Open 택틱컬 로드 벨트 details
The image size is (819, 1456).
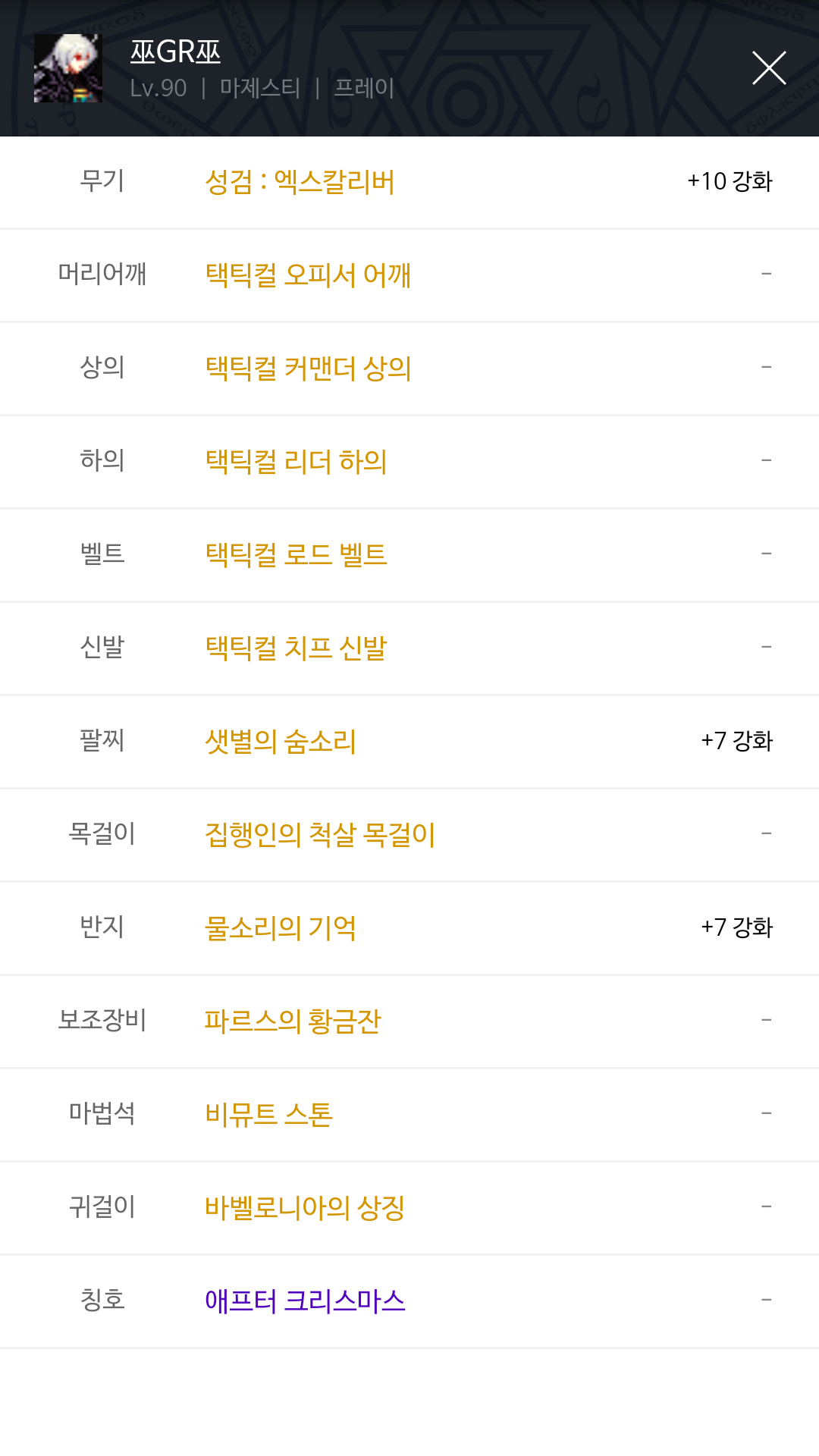tap(296, 554)
